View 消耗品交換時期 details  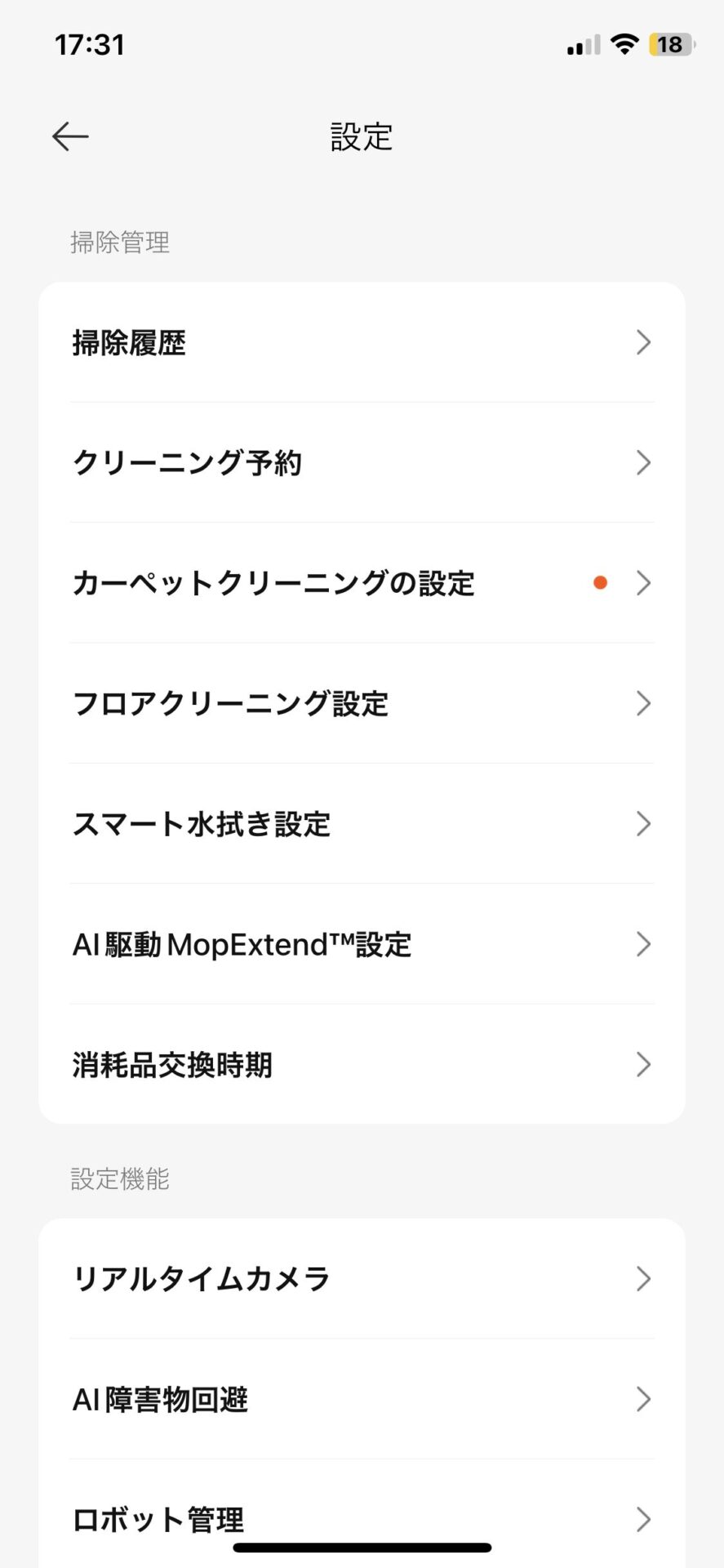point(362,1064)
